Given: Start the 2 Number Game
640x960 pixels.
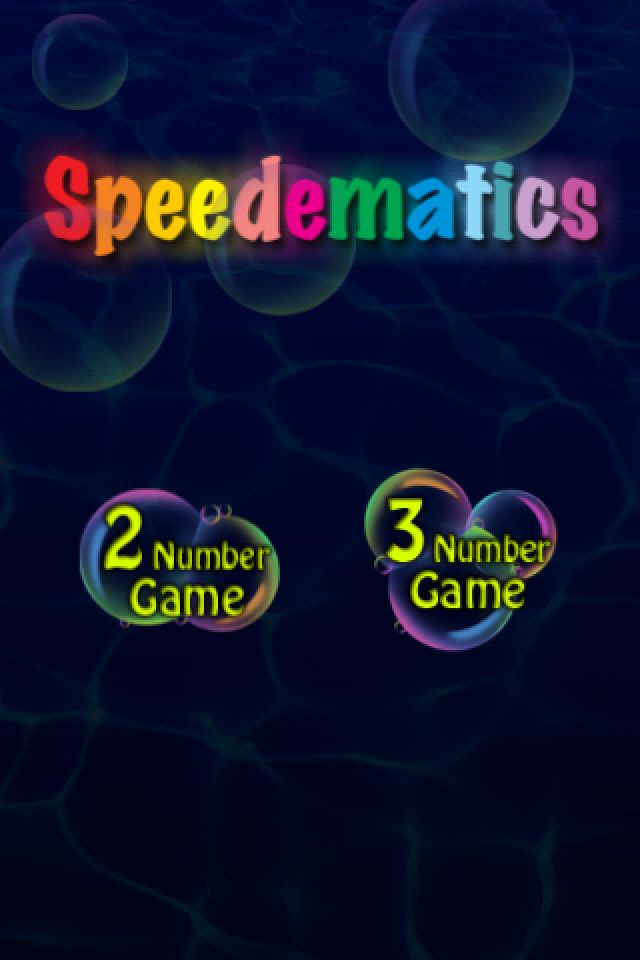Looking at the screenshot, I should click(x=178, y=563).
